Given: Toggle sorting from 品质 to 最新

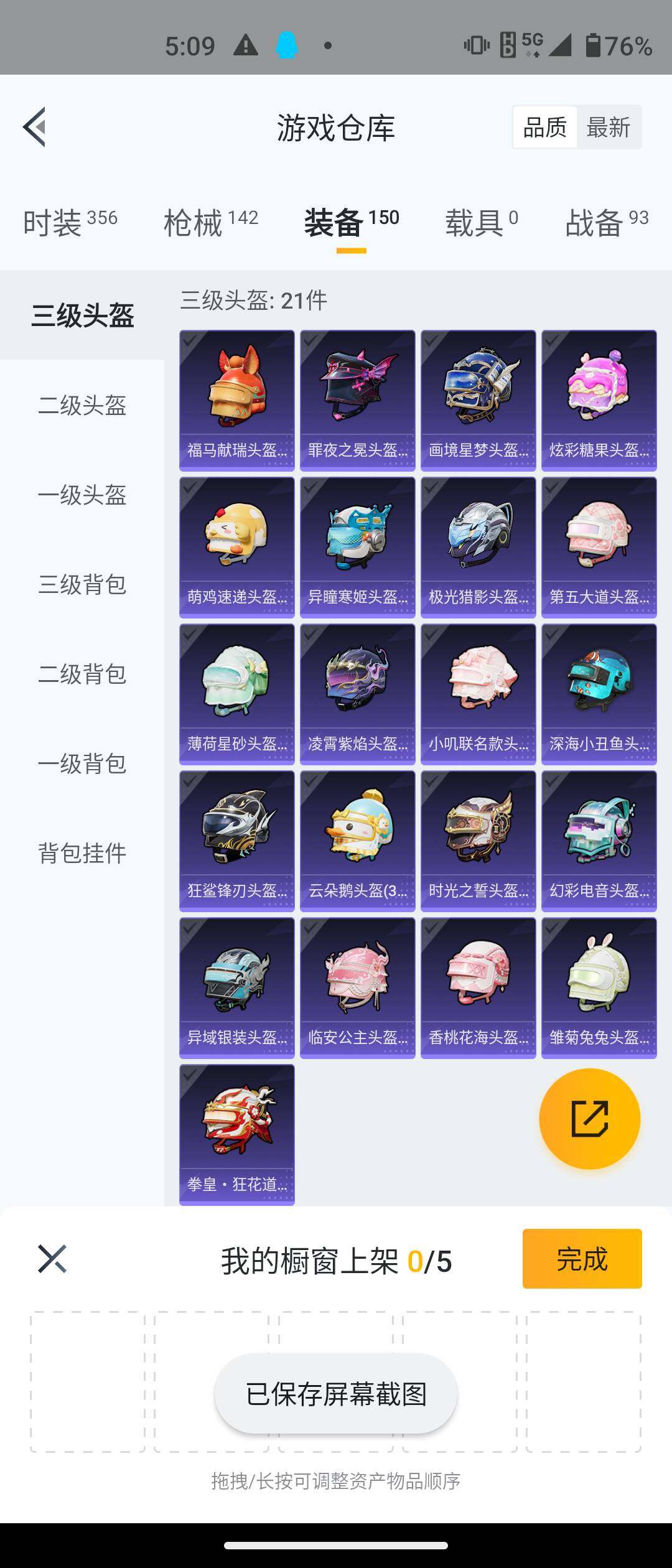Looking at the screenshot, I should (x=608, y=127).
